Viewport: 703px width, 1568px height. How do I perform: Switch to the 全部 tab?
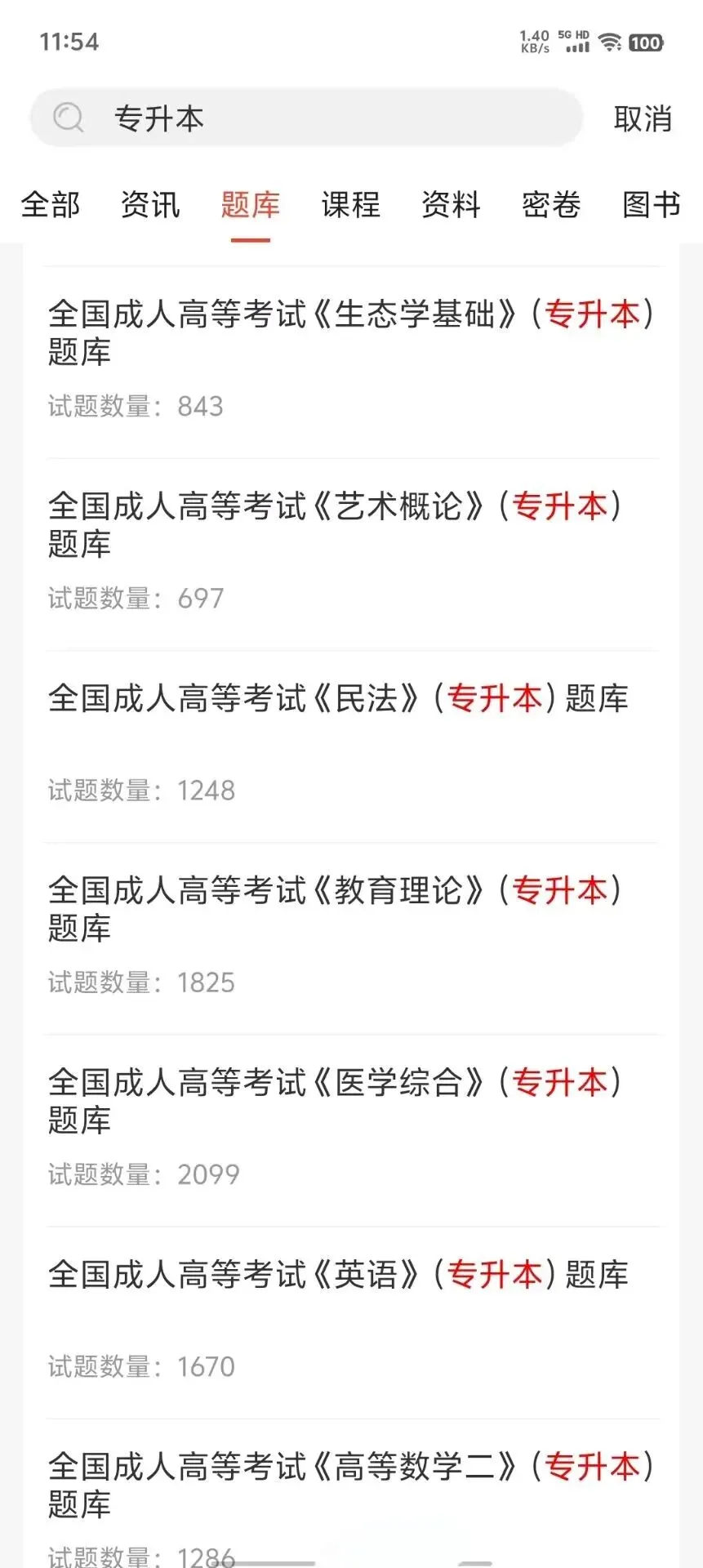tap(51, 204)
